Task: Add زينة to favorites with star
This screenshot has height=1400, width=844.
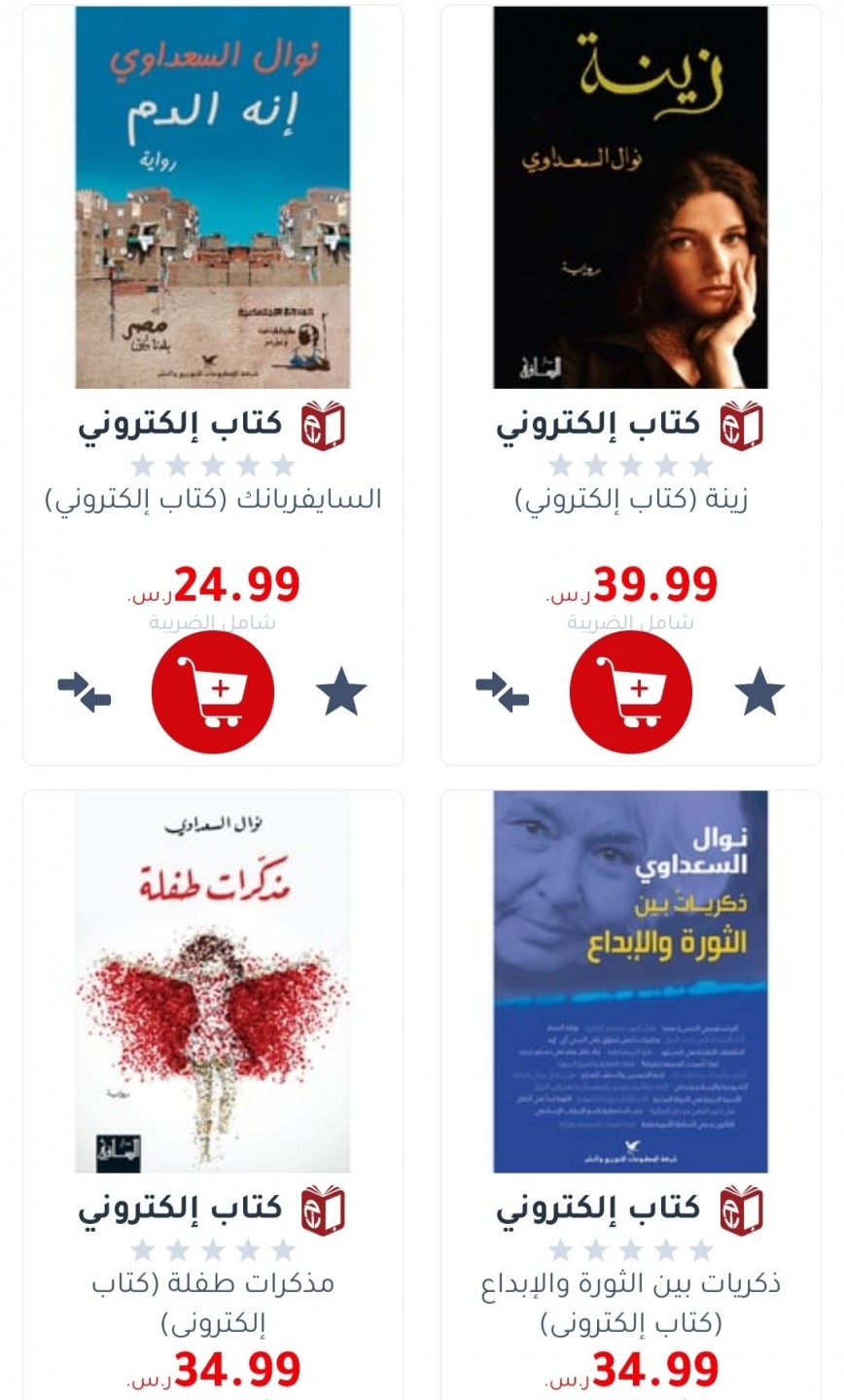Action: 758,694
